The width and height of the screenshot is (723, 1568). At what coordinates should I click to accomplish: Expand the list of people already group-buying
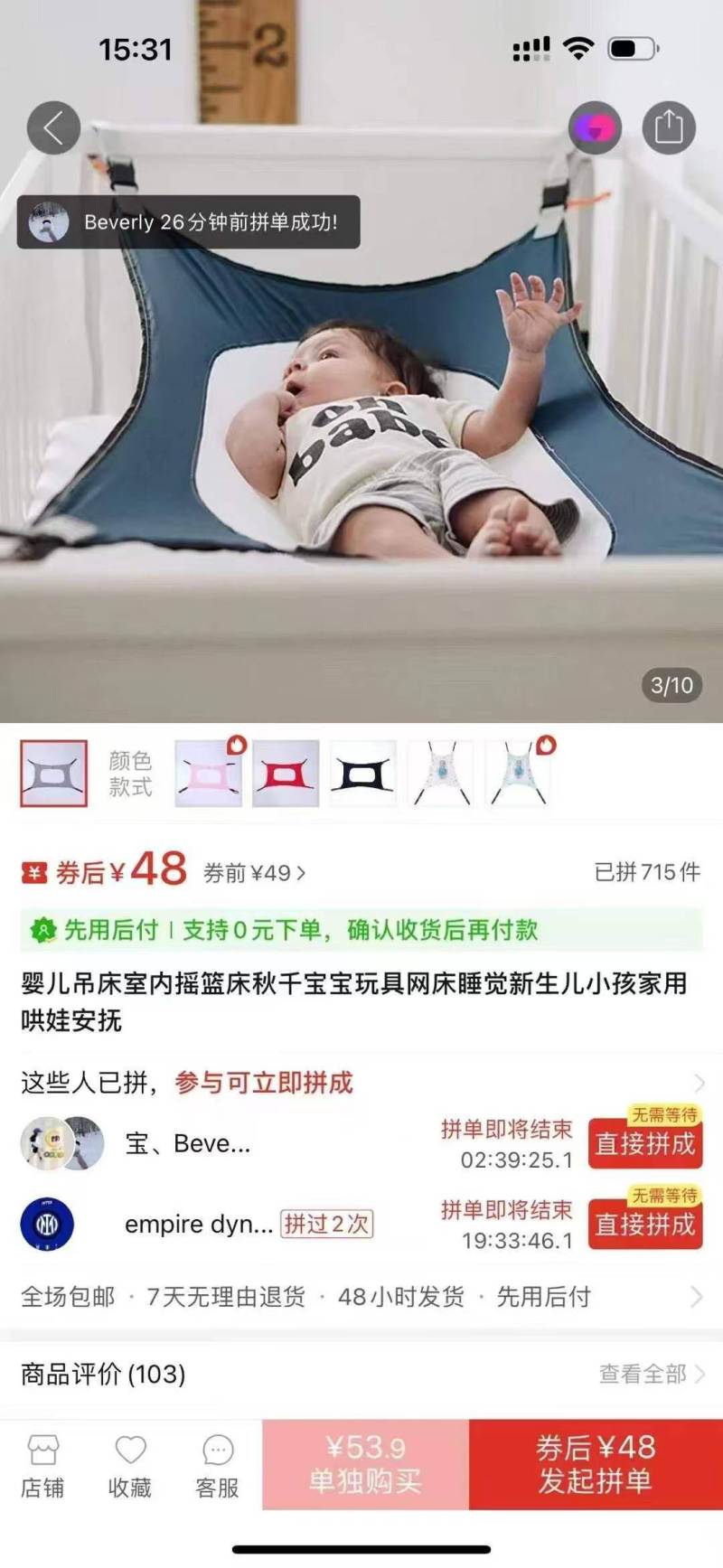361,1083
